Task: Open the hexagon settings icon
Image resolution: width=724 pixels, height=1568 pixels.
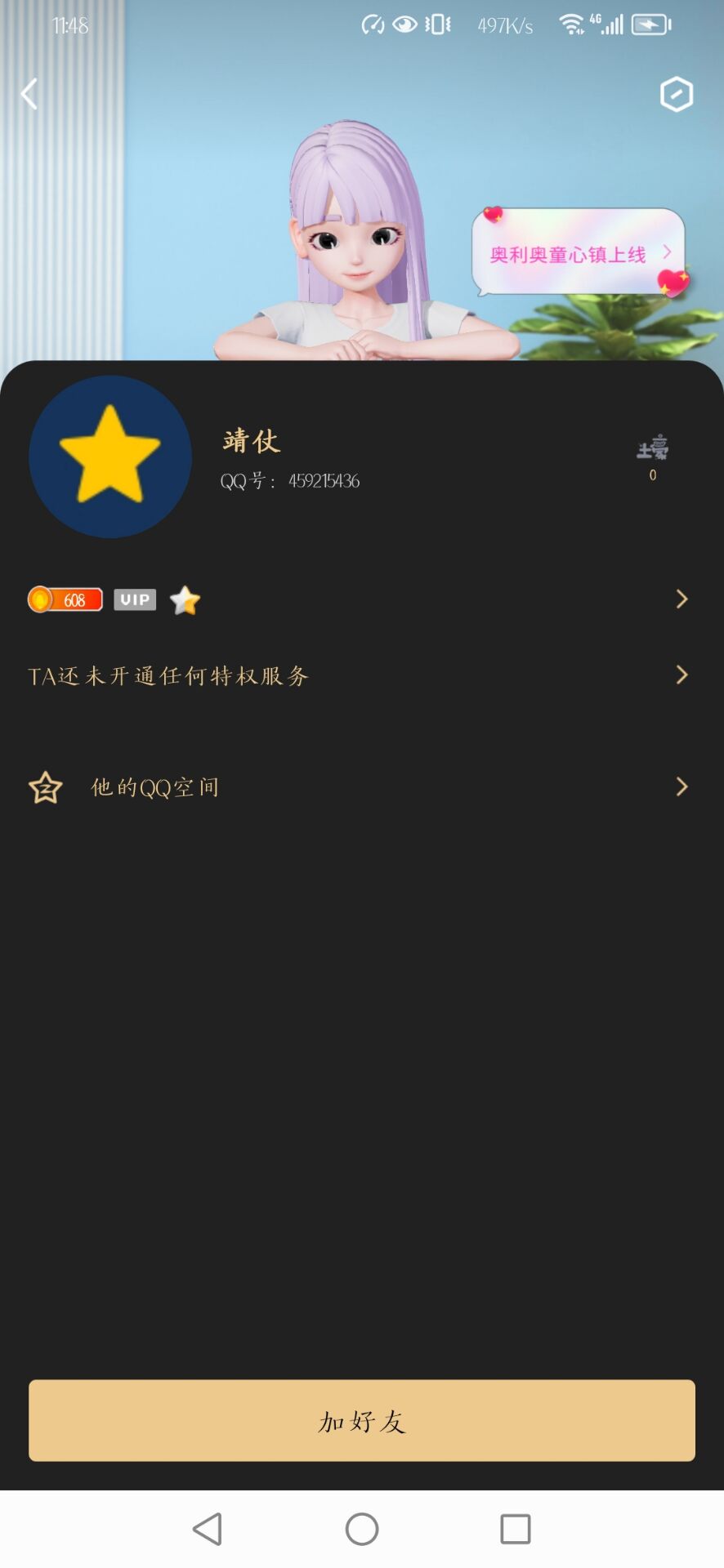Action: [x=676, y=95]
